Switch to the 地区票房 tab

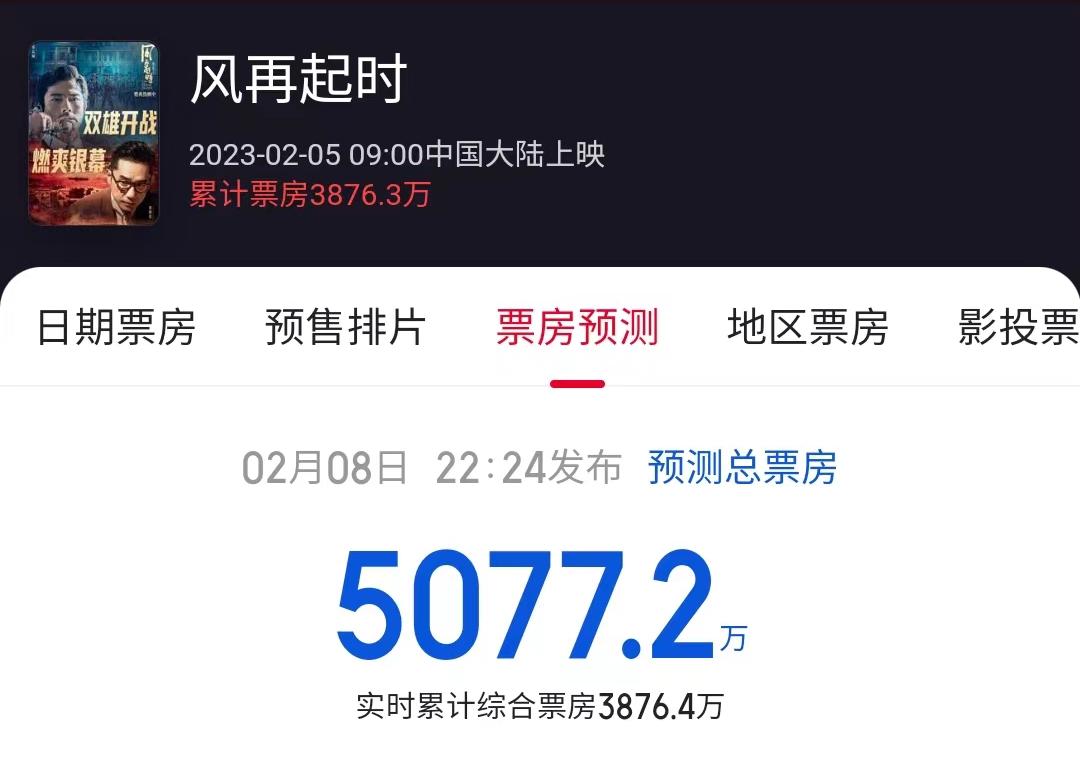tap(808, 327)
